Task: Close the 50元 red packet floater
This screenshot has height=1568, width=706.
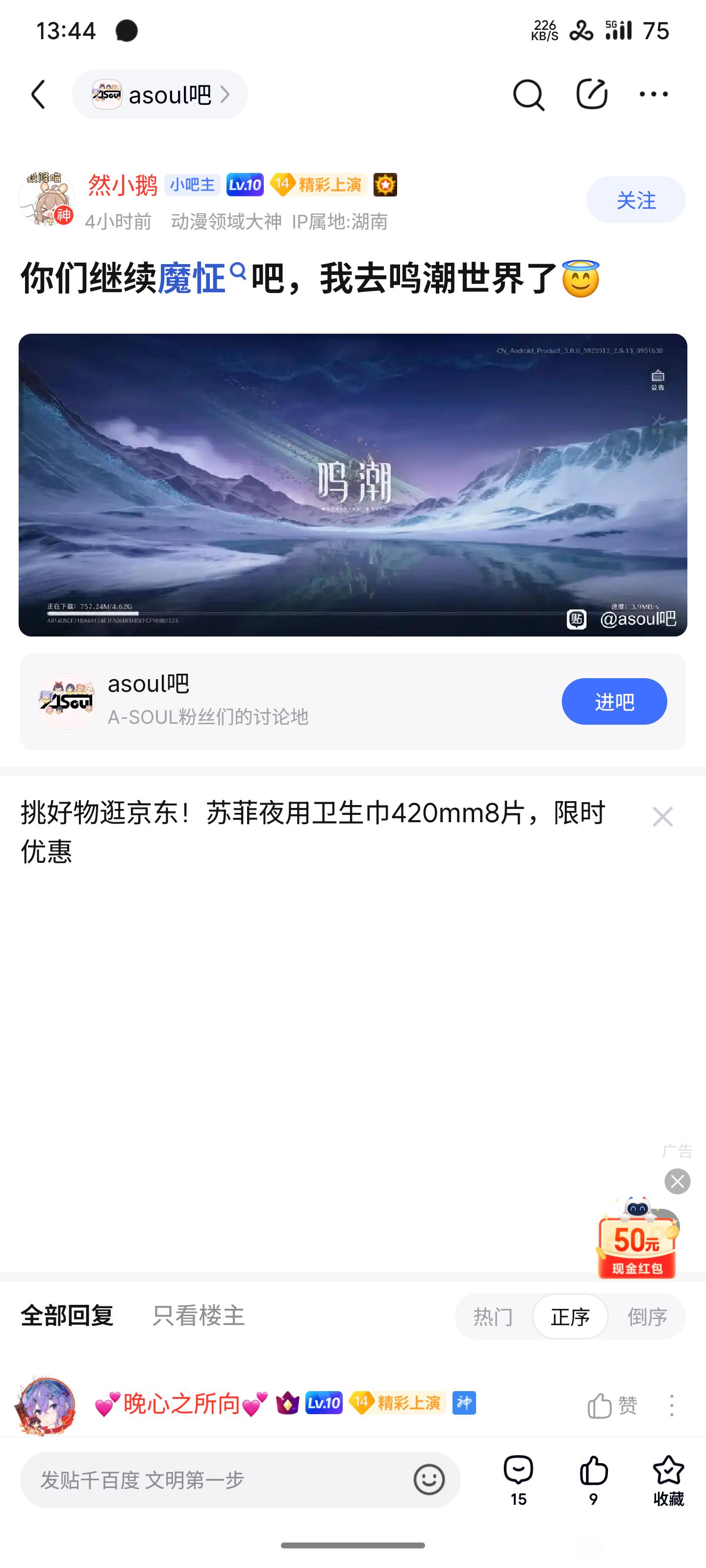Action: pyautogui.click(x=677, y=1181)
